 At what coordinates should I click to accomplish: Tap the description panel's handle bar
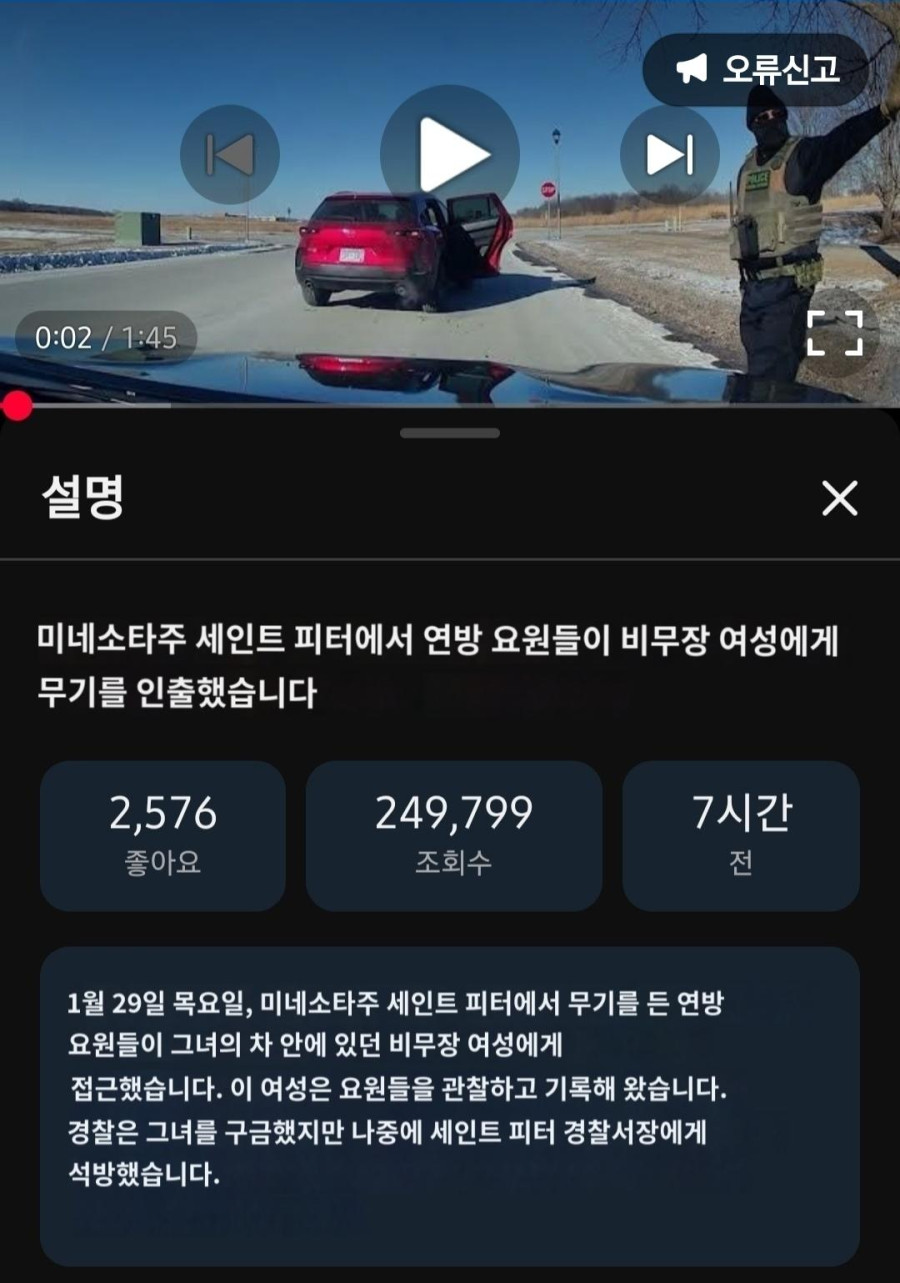450,433
